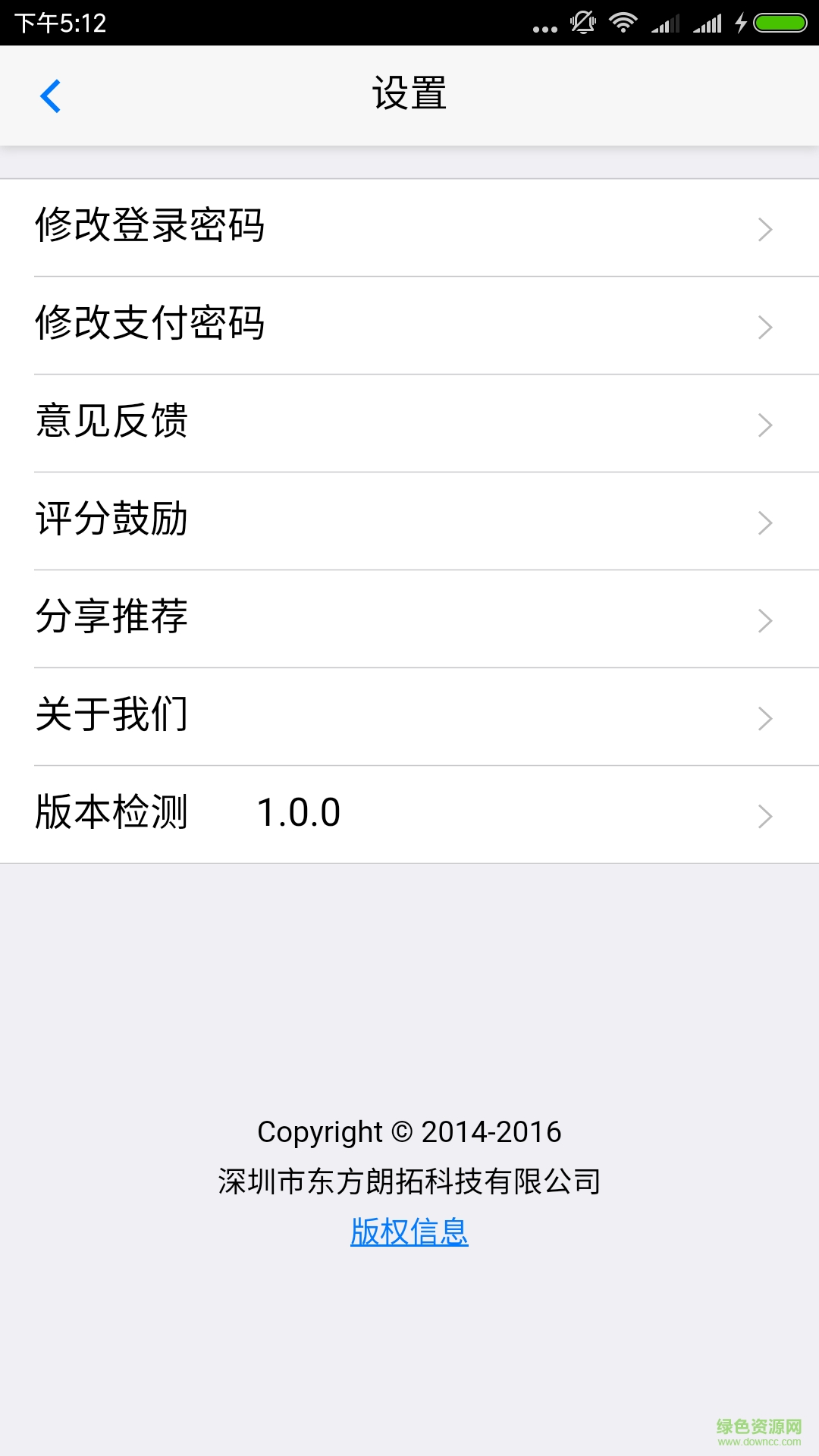Tap the Wi-Fi icon in the status bar

point(622,22)
